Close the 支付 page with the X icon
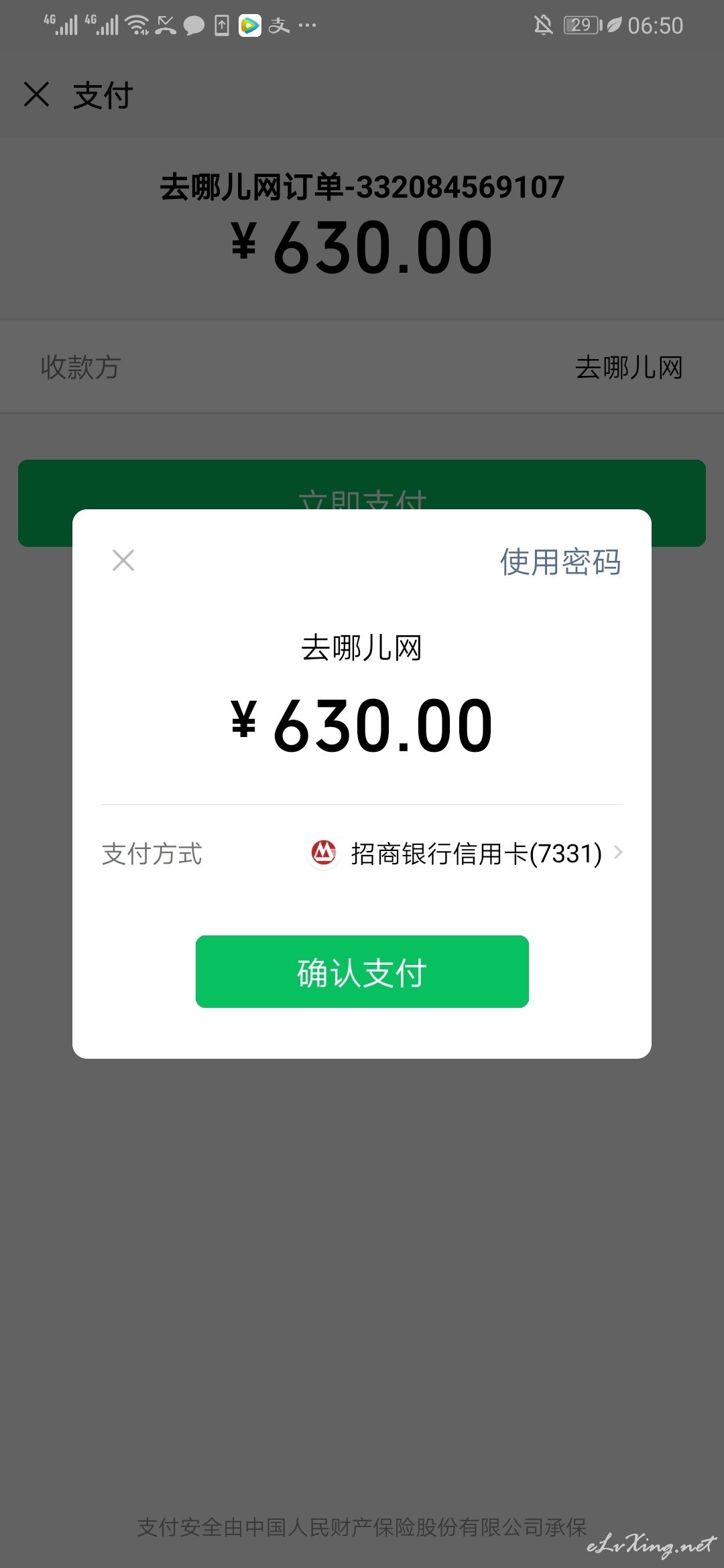724x1568 pixels. click(x=37, y=94)
